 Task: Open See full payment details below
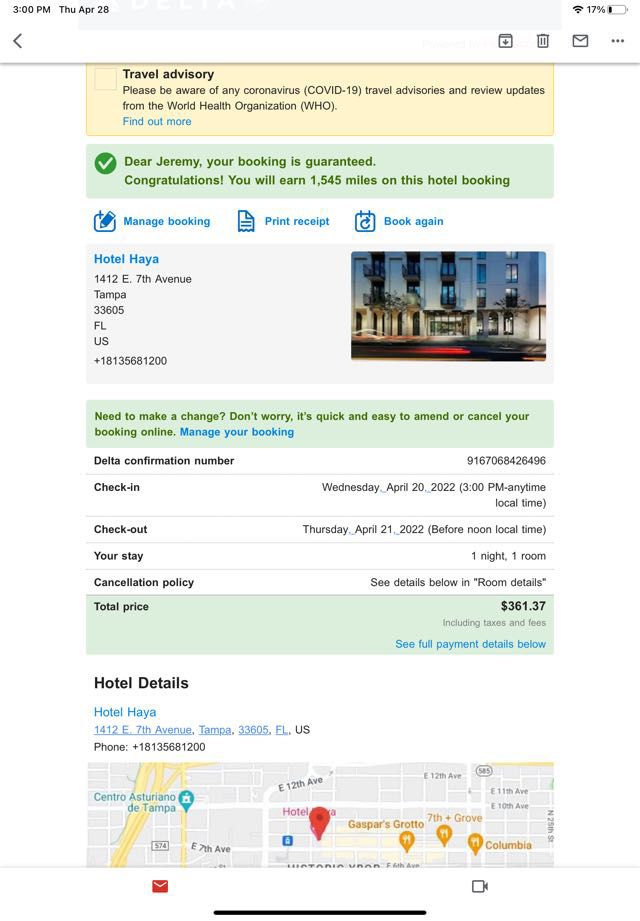coord(470,644)
